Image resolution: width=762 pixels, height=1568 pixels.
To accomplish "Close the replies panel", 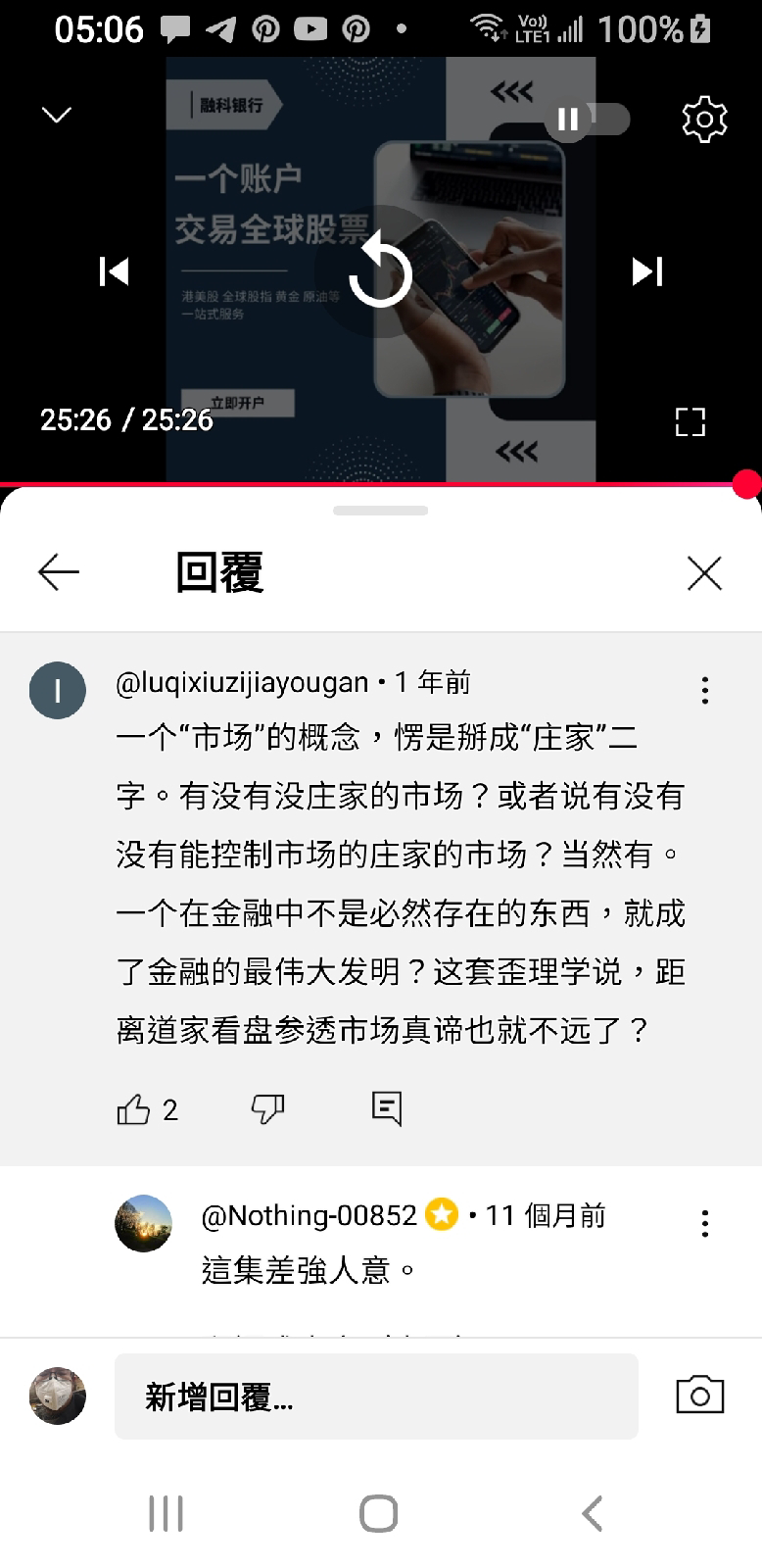I will click(704, 573).
